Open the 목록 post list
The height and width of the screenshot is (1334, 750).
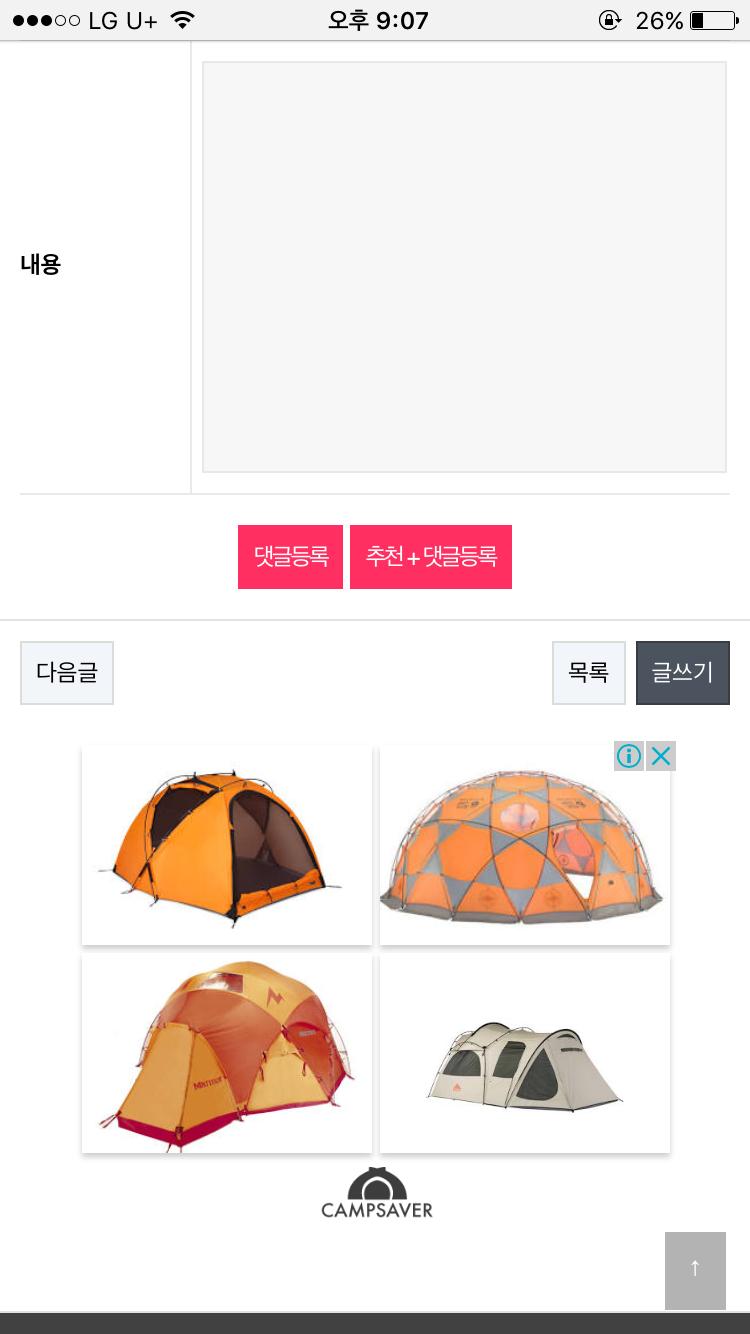[x=589, y=673]
